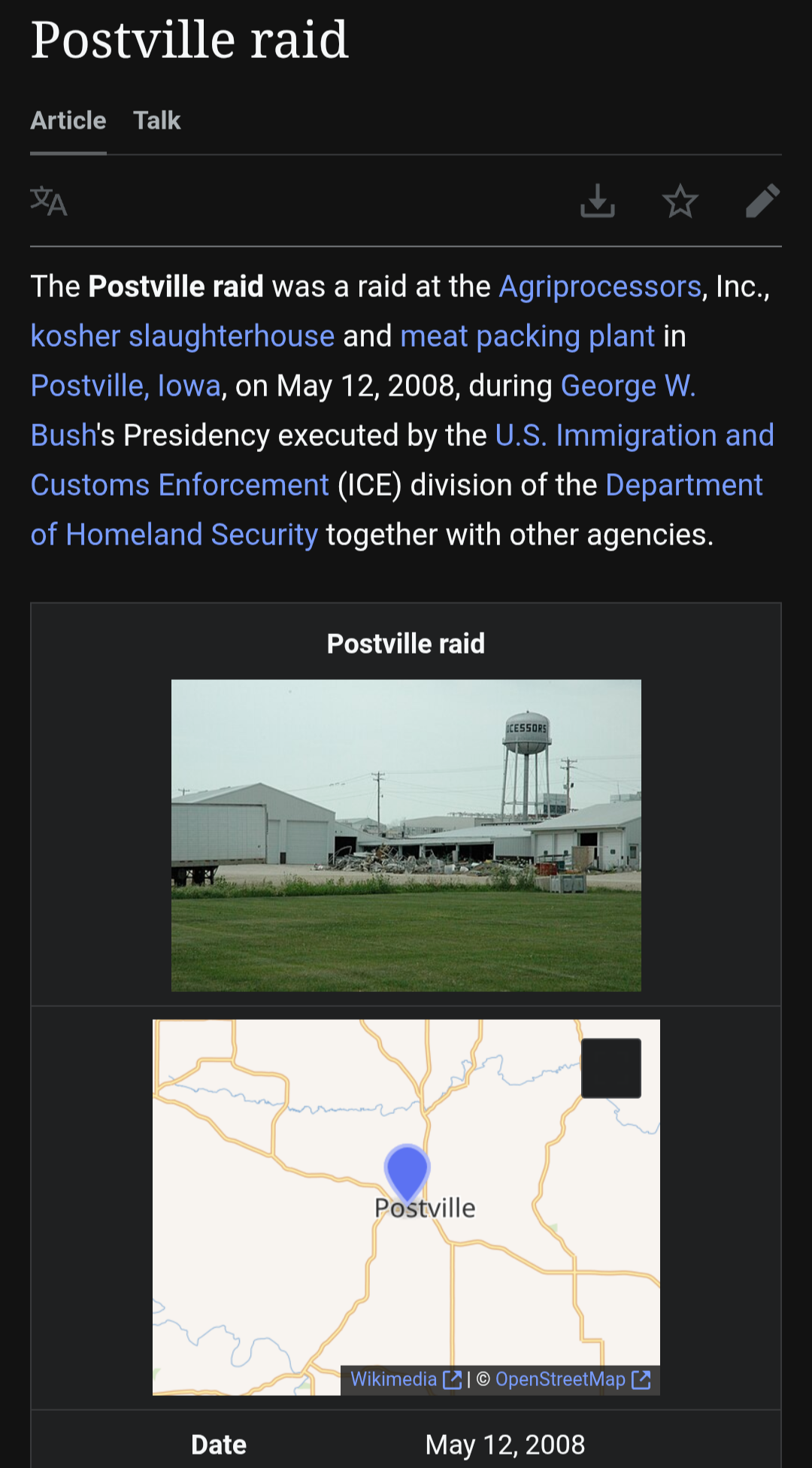Screen dimensions: 812x1468
Task: Go to the Postville, Iowa article
Action: (x=126, y=386)
